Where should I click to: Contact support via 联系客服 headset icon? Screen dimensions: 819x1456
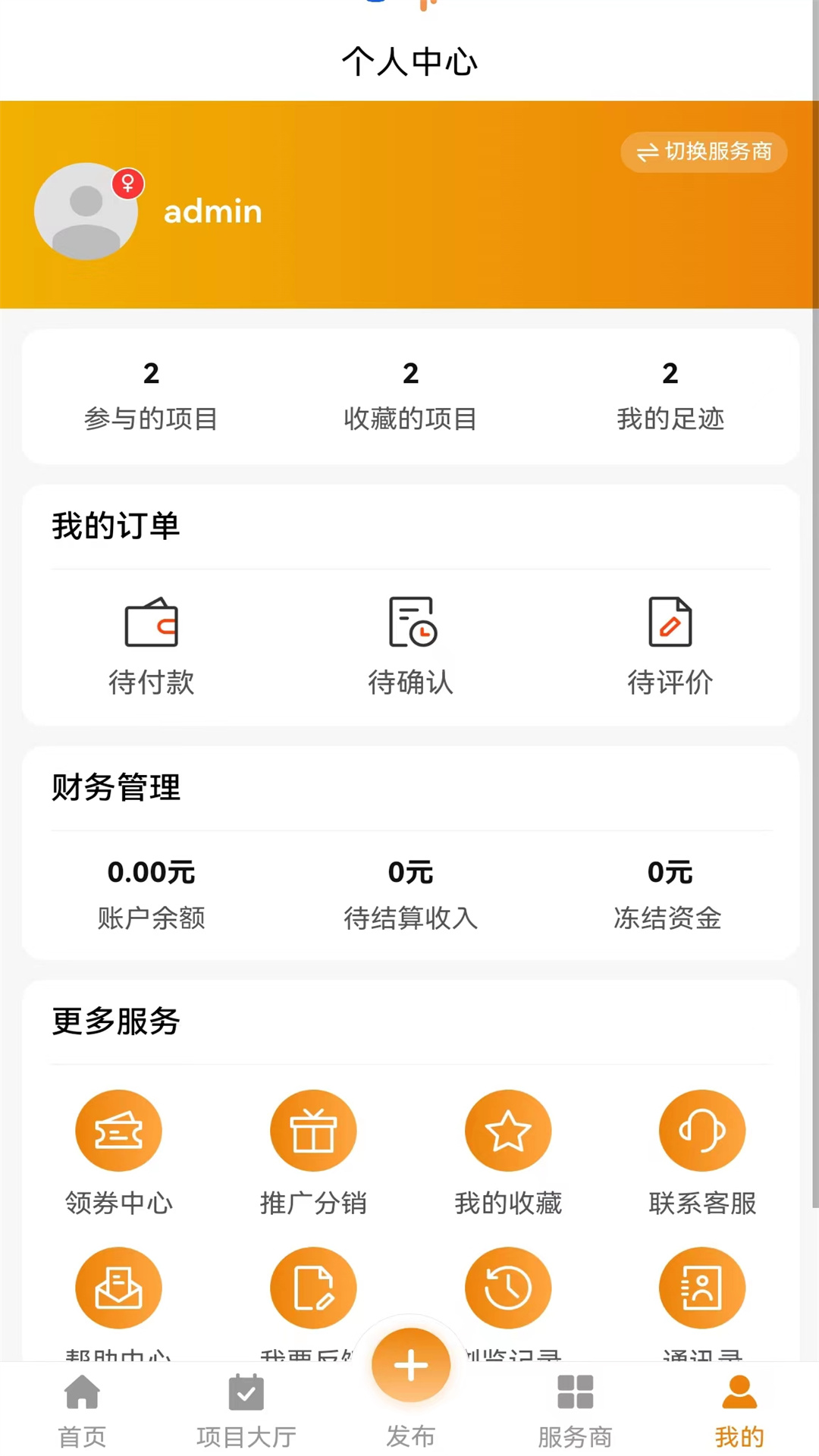[x=702, y=1129]
